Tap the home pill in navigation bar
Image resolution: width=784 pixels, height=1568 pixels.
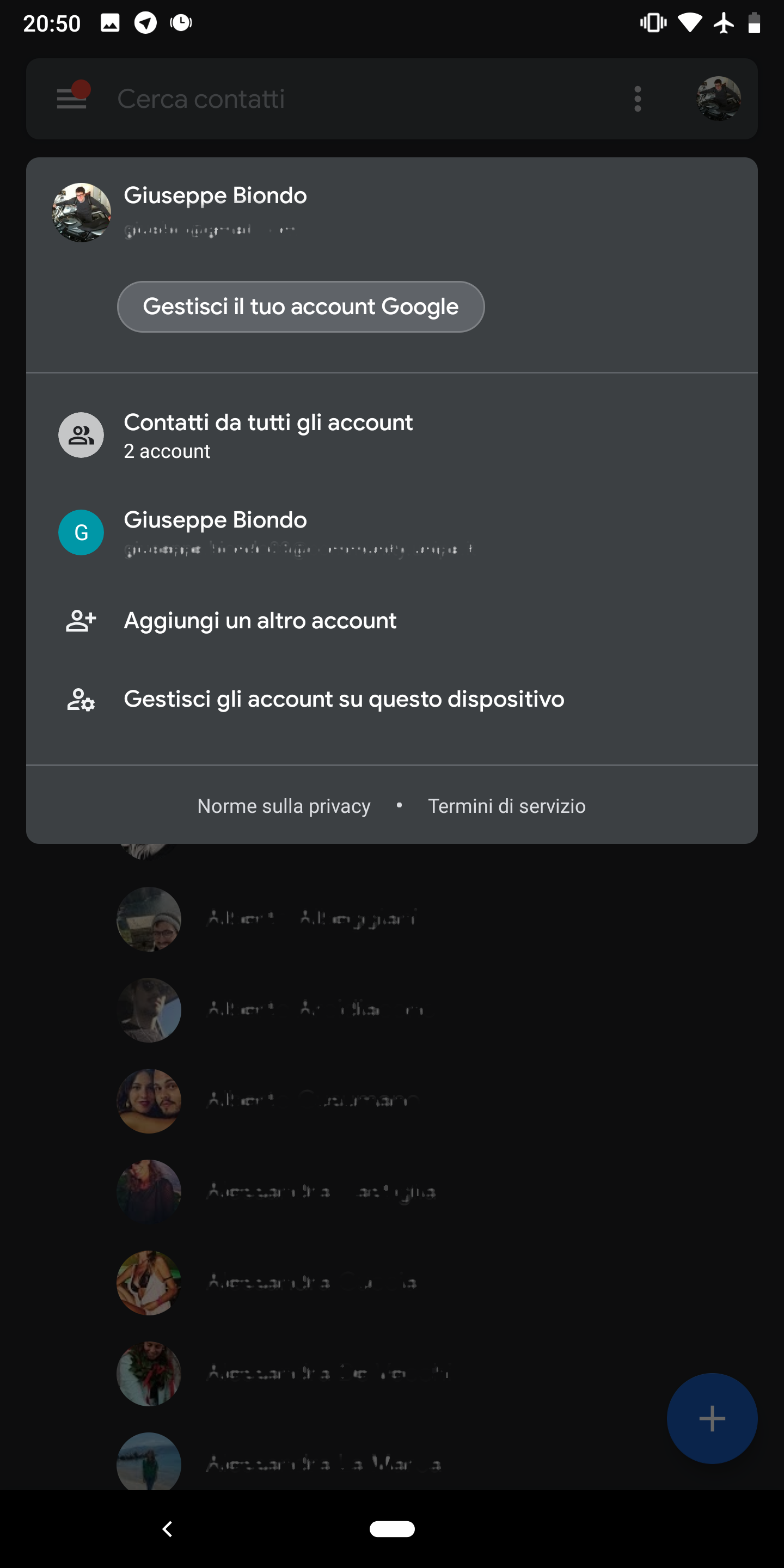point(392,1529)
